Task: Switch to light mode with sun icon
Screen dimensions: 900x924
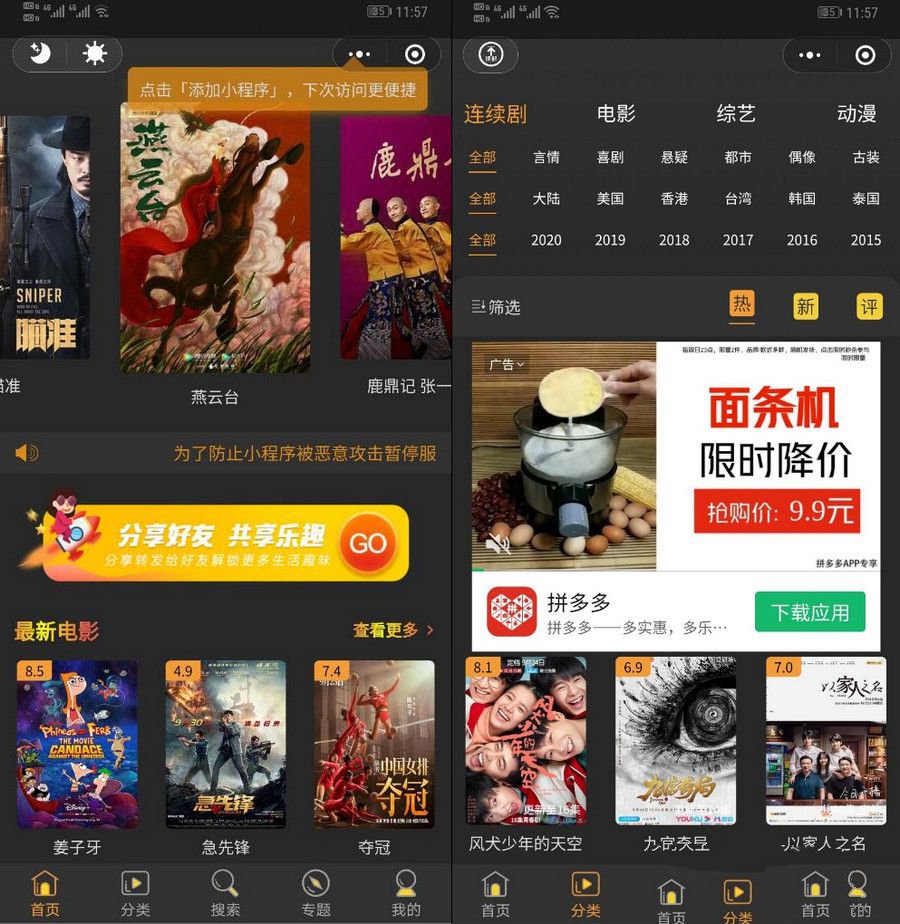Action: click(95, 54)
